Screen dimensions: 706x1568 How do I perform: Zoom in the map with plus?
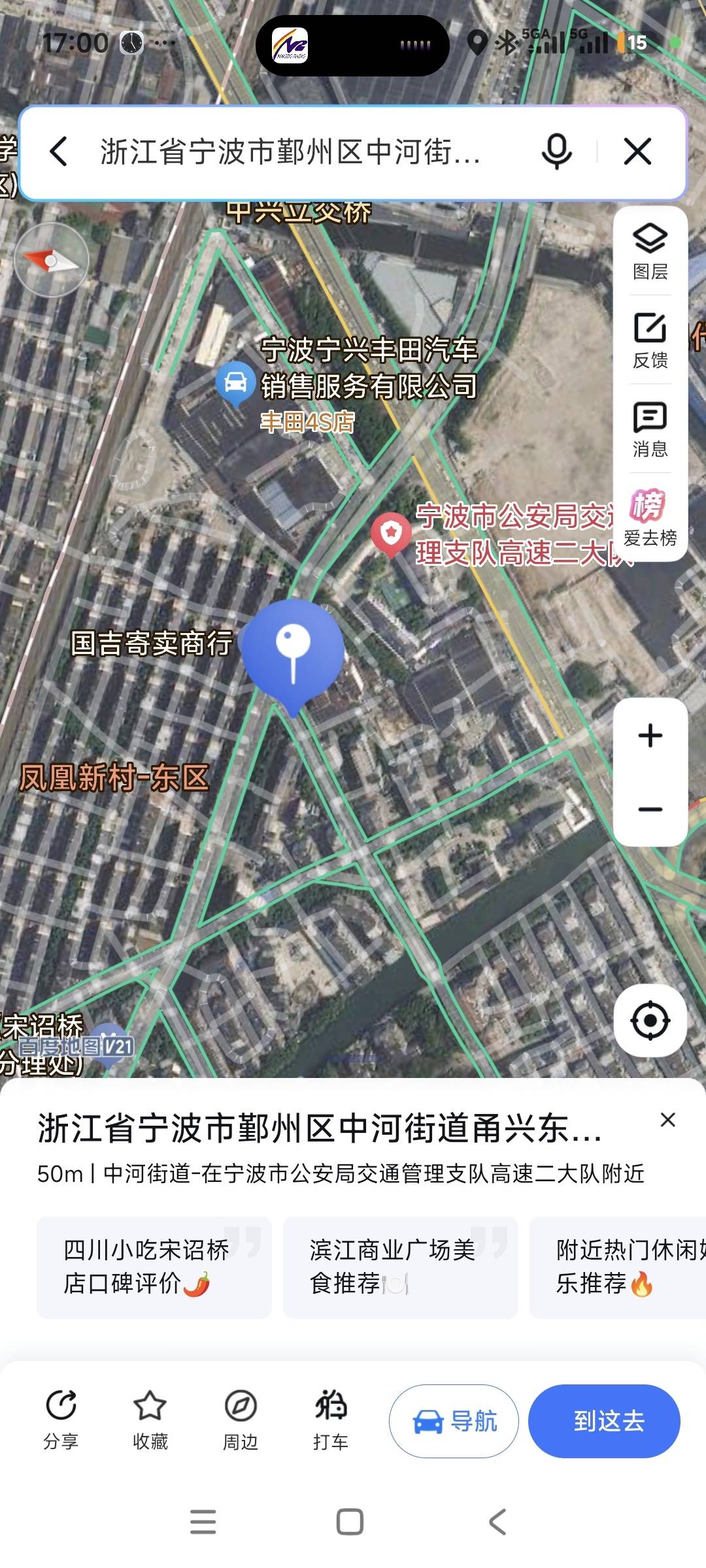[650, 736]
